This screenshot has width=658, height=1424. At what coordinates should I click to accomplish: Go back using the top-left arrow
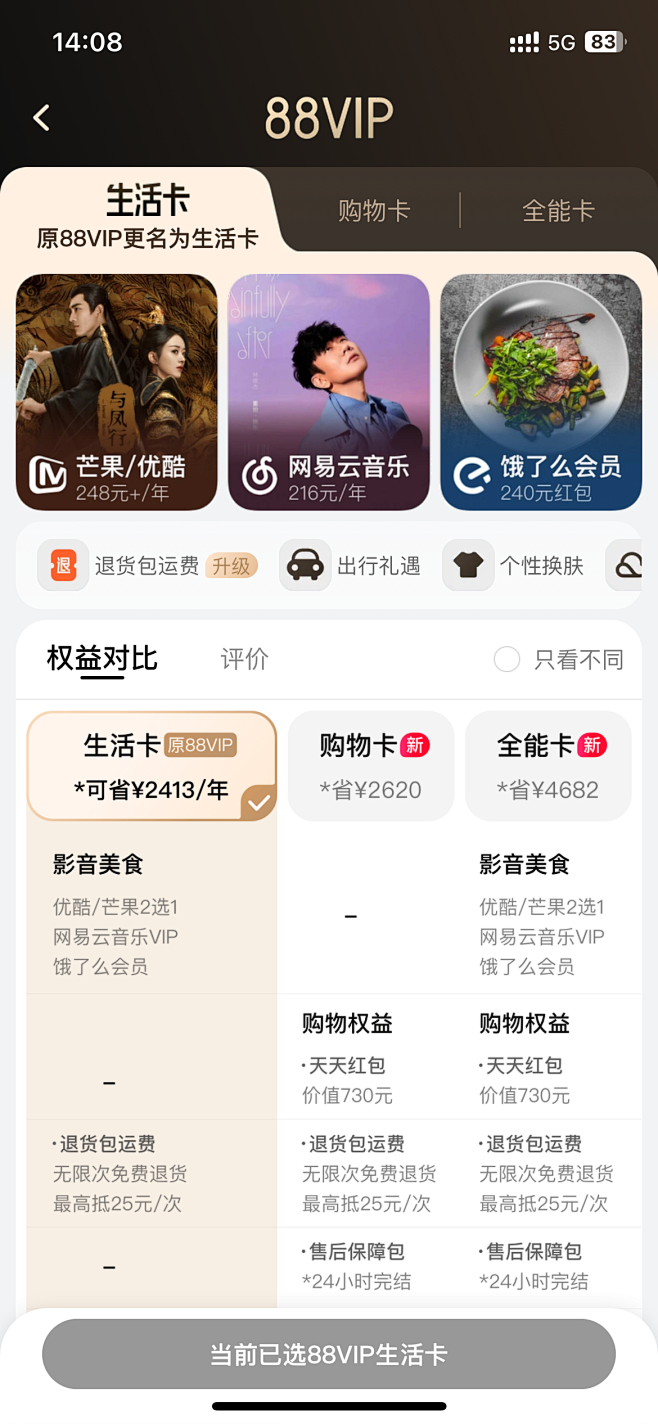42,118
